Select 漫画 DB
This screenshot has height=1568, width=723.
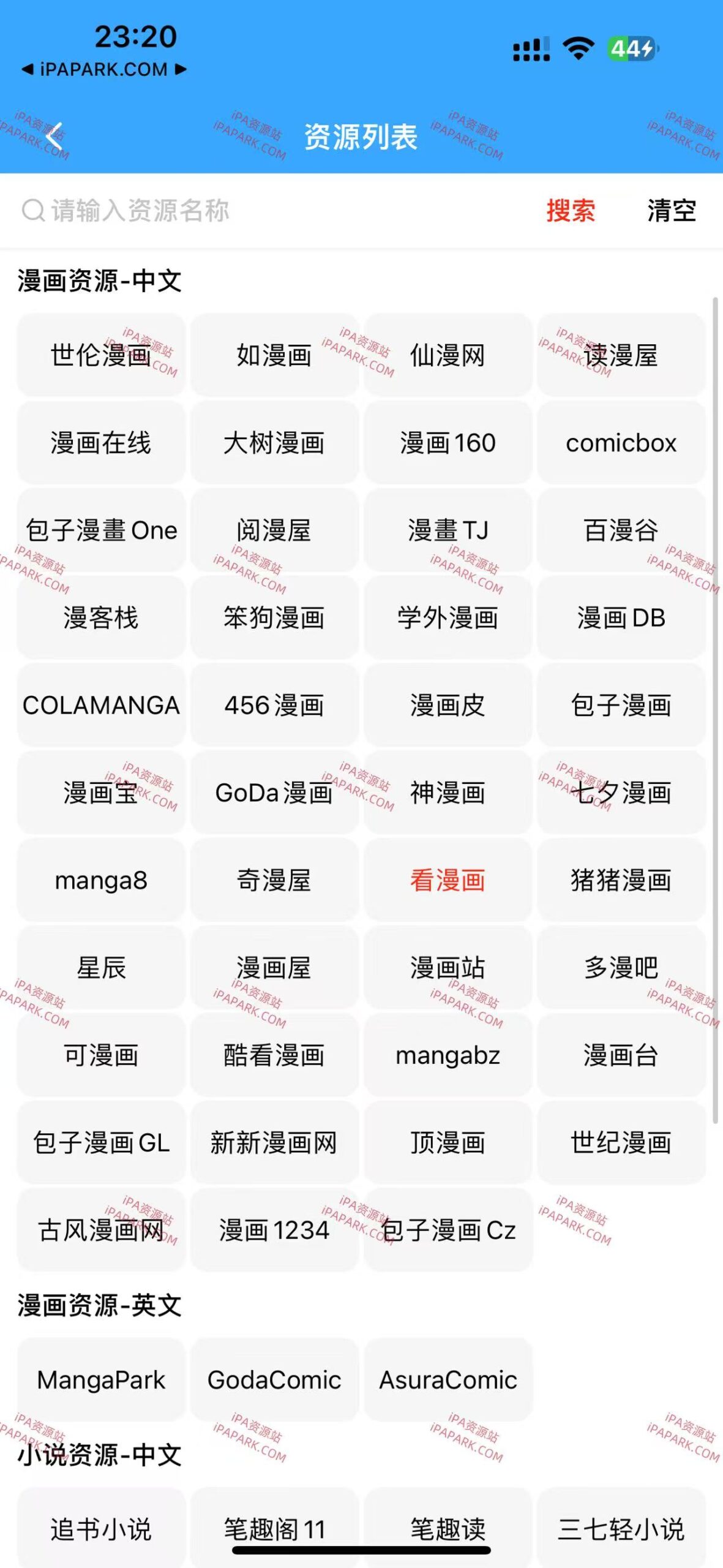621,618
